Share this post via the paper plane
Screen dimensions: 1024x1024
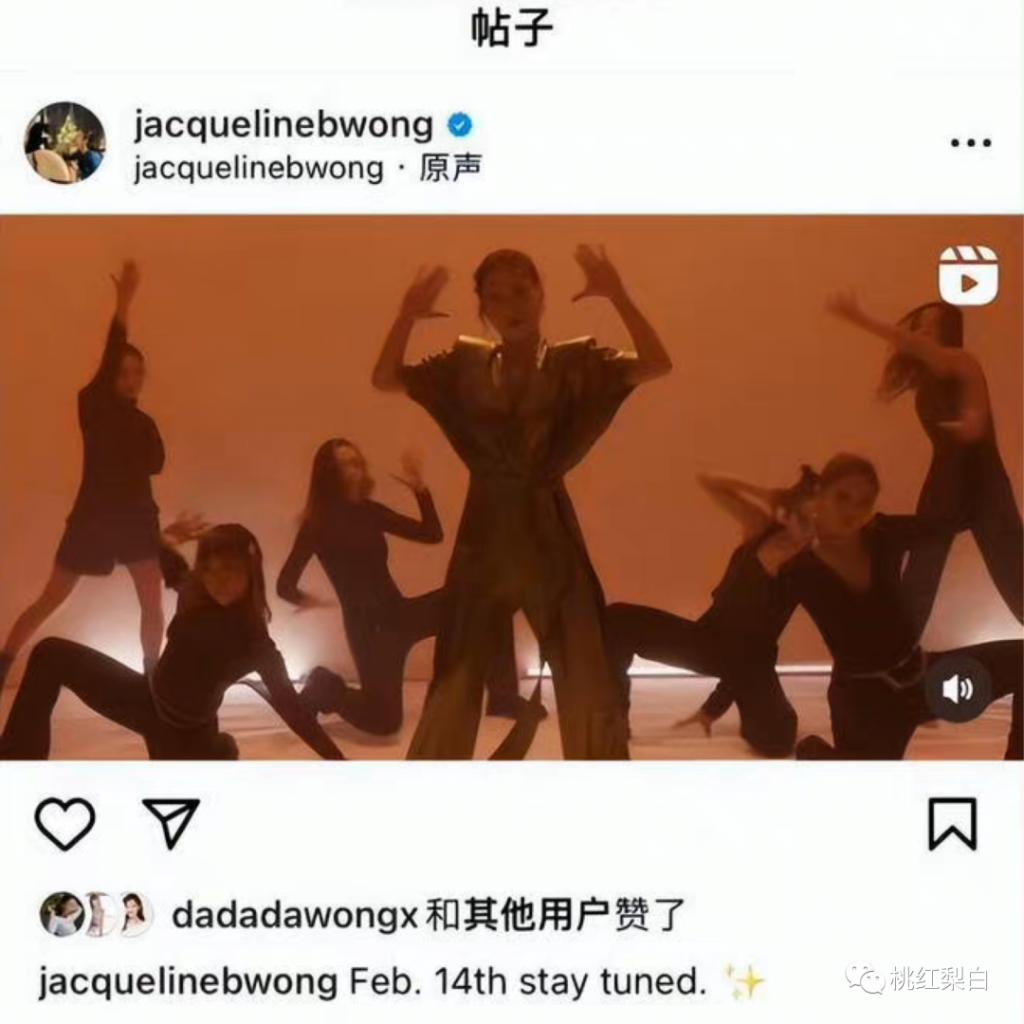click(171, 824)
